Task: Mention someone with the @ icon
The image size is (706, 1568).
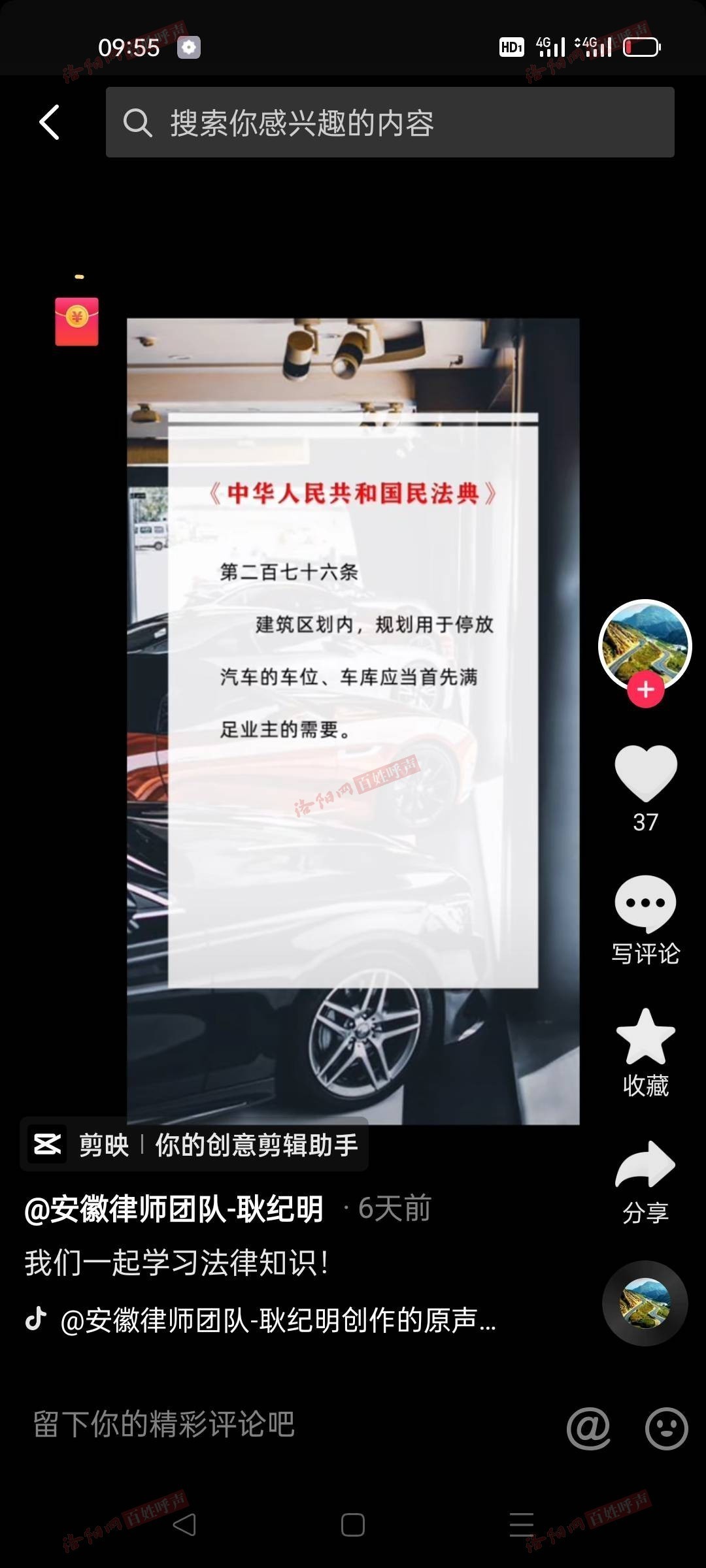Action: [588, 1428]
